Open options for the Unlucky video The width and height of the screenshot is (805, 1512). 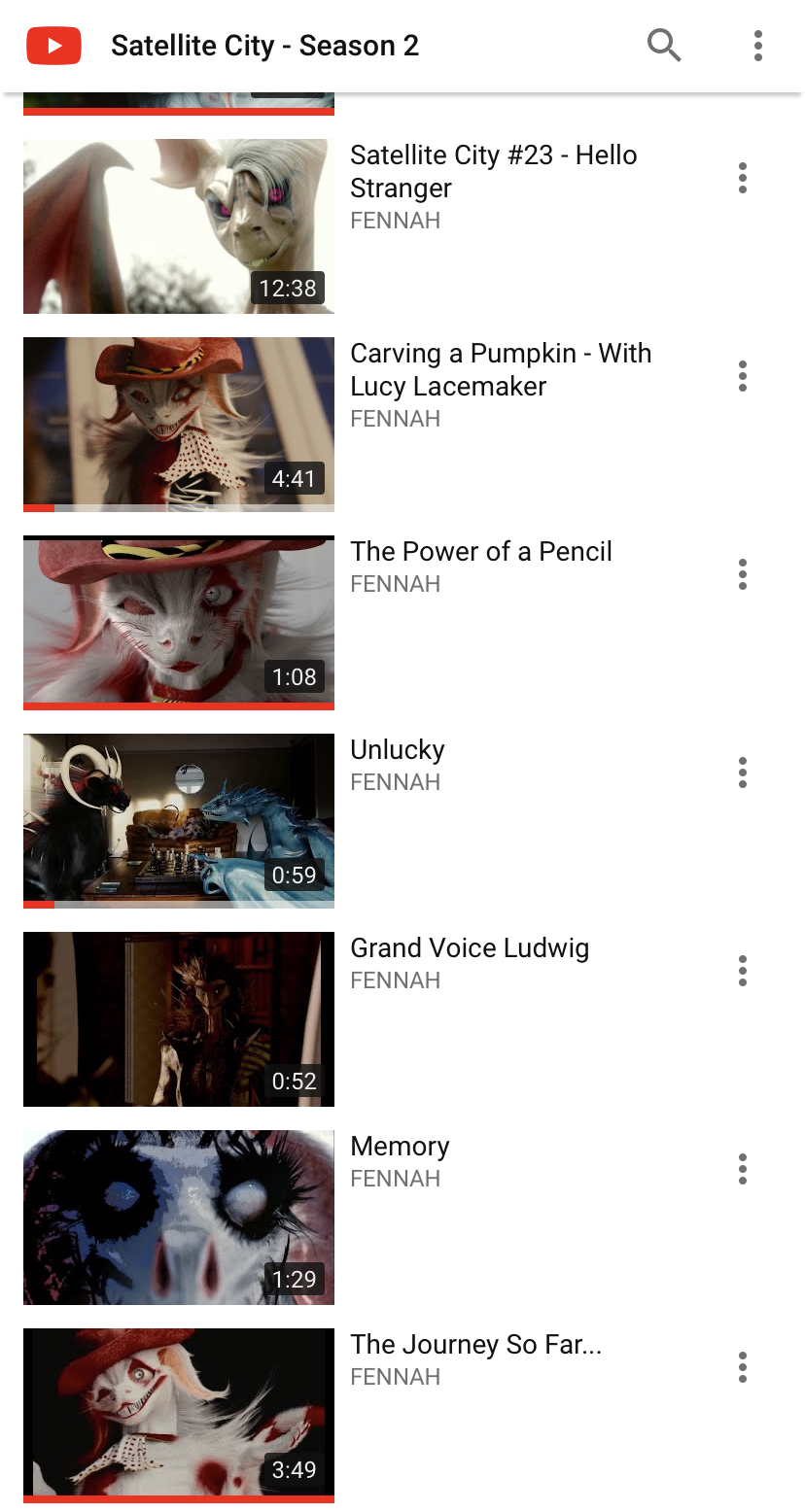pos(743,773)
